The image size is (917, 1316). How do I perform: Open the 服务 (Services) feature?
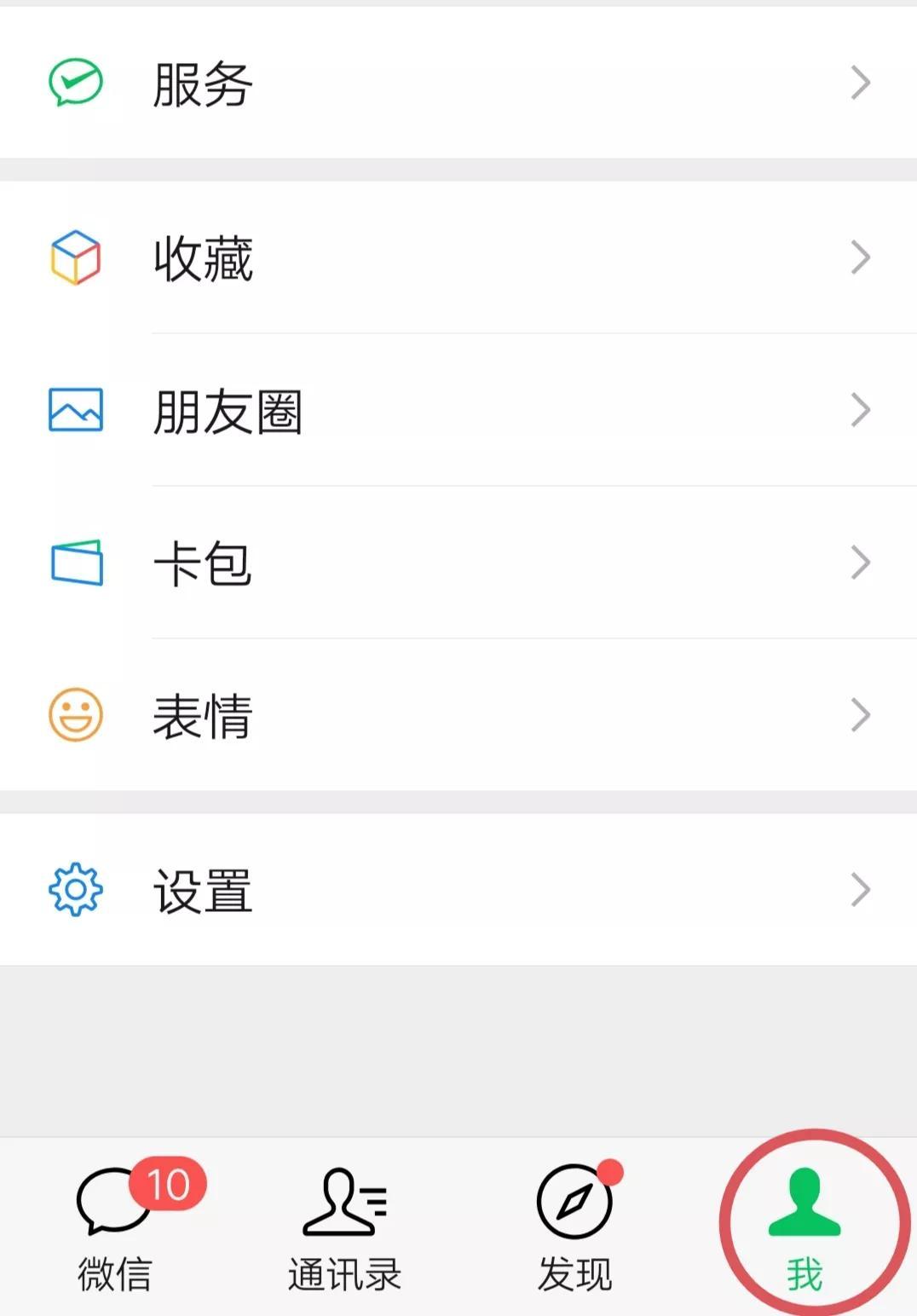tap(202, 82)
